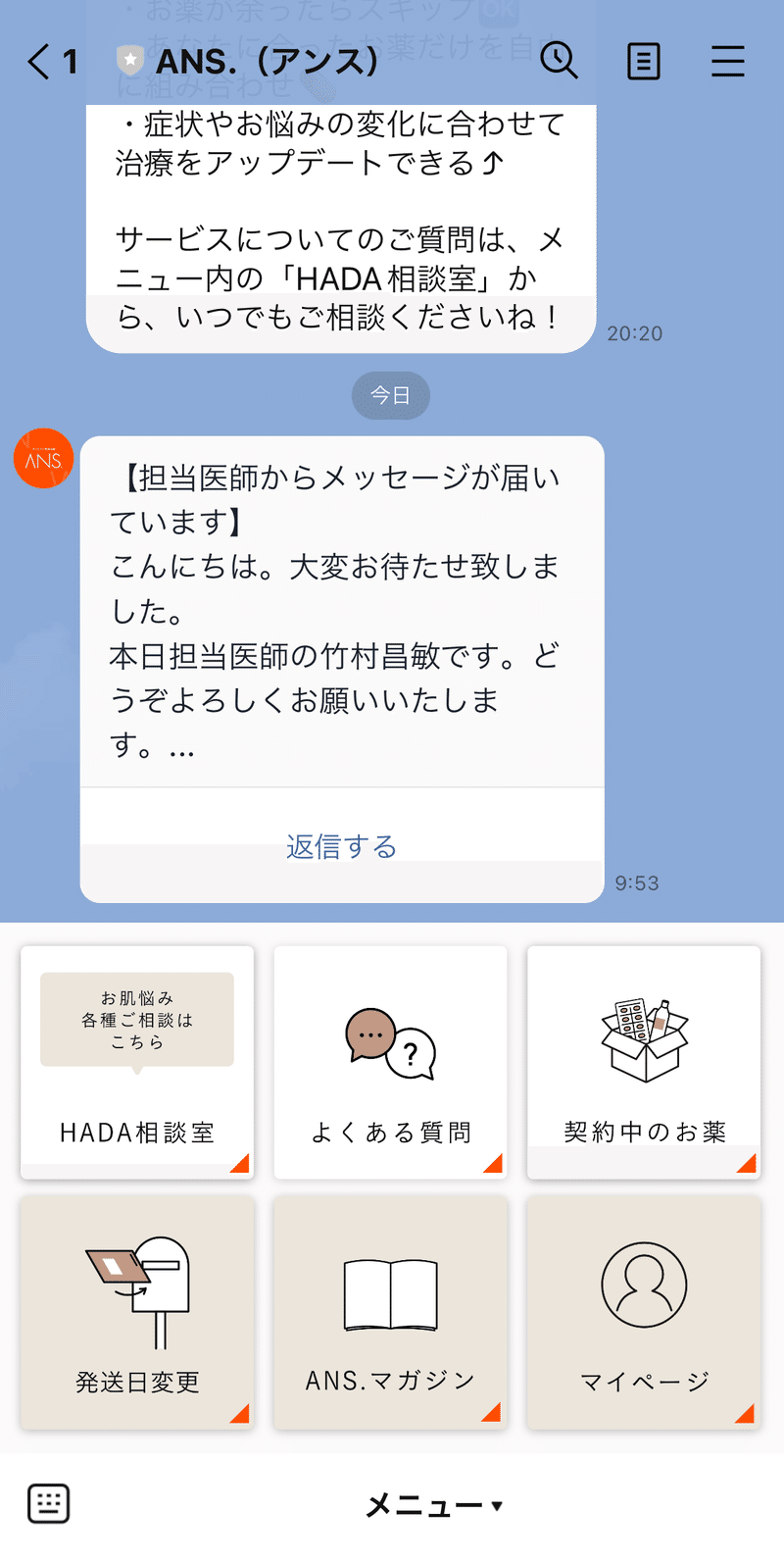
Task: Open HADA相談室 consultation tile
Action: (x=137, y=1063)
